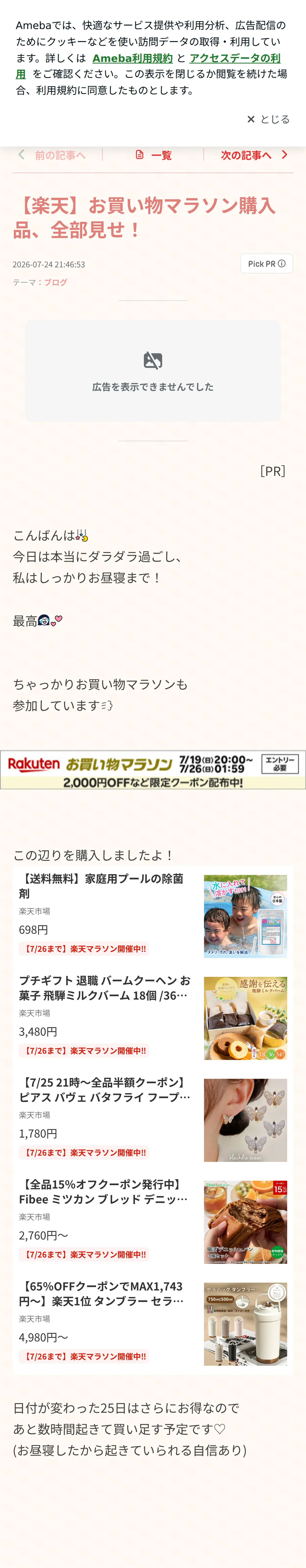Open the Rakuten お買い物マラソン banner
This screenshot has height=1568, width=306.
click(x=153, y=769)
